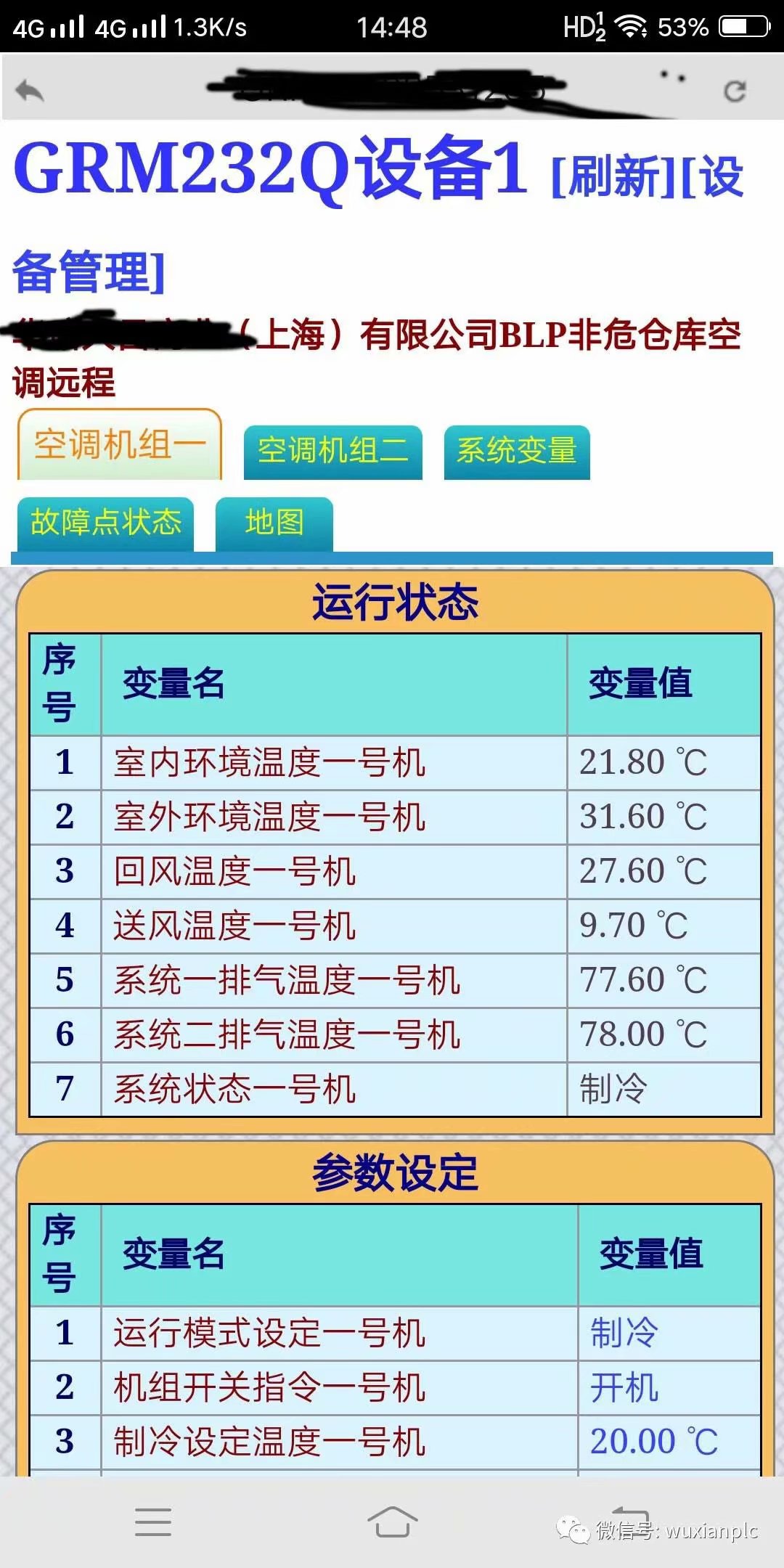Viewport: 784px width, 1568px height.
Task: Tap the 开机 value for 机组开关指令一号机
Action: 624,1387
